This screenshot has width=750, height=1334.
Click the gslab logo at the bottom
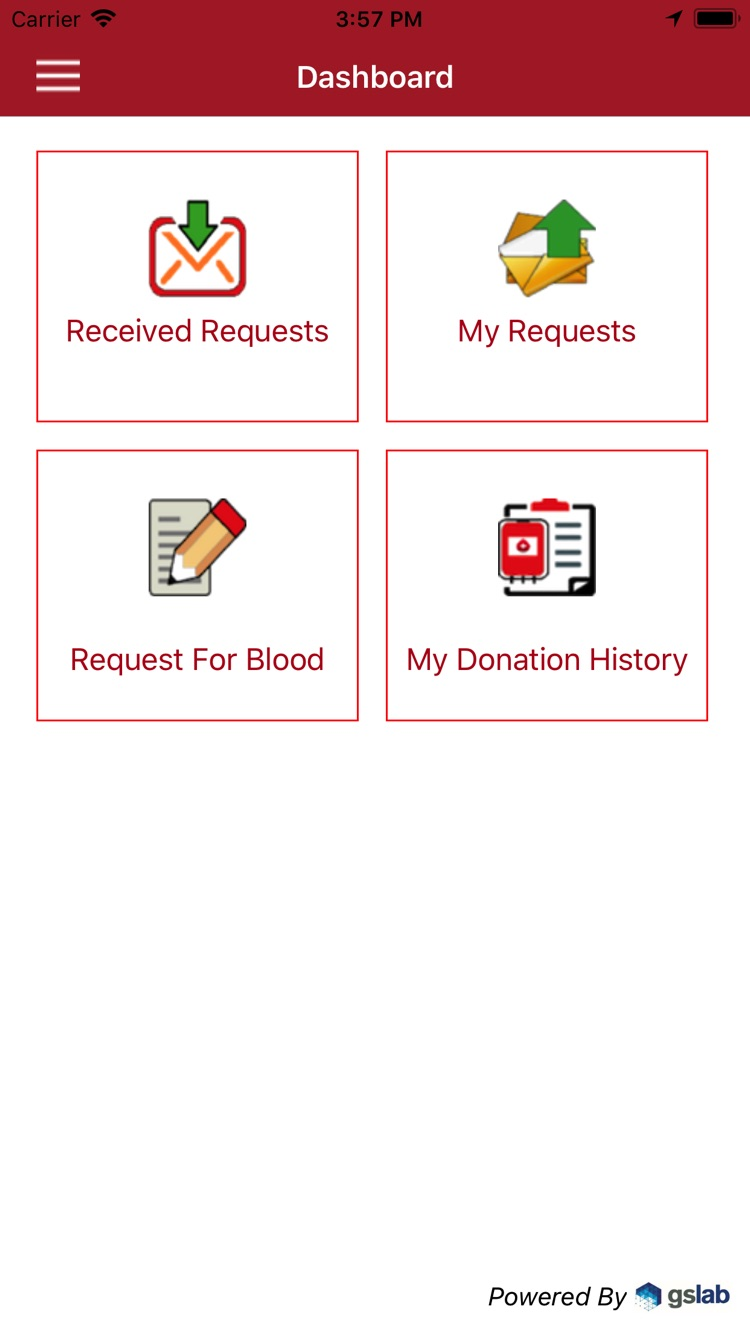pyautogui.click(x=686, y=1297)
